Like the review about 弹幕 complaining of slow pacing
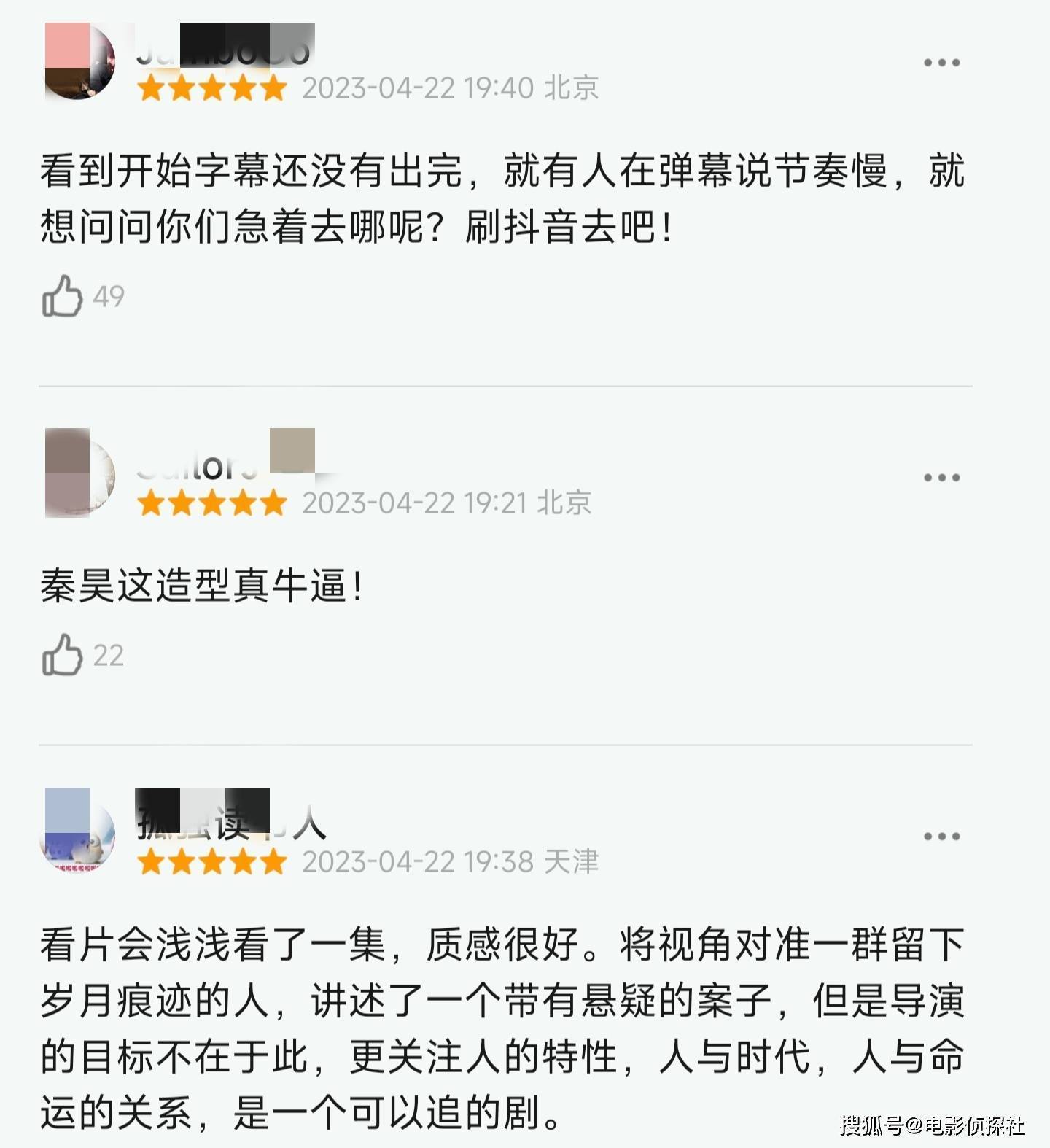Screen dimensions: 1050x1148 click(x=63, y=296)
